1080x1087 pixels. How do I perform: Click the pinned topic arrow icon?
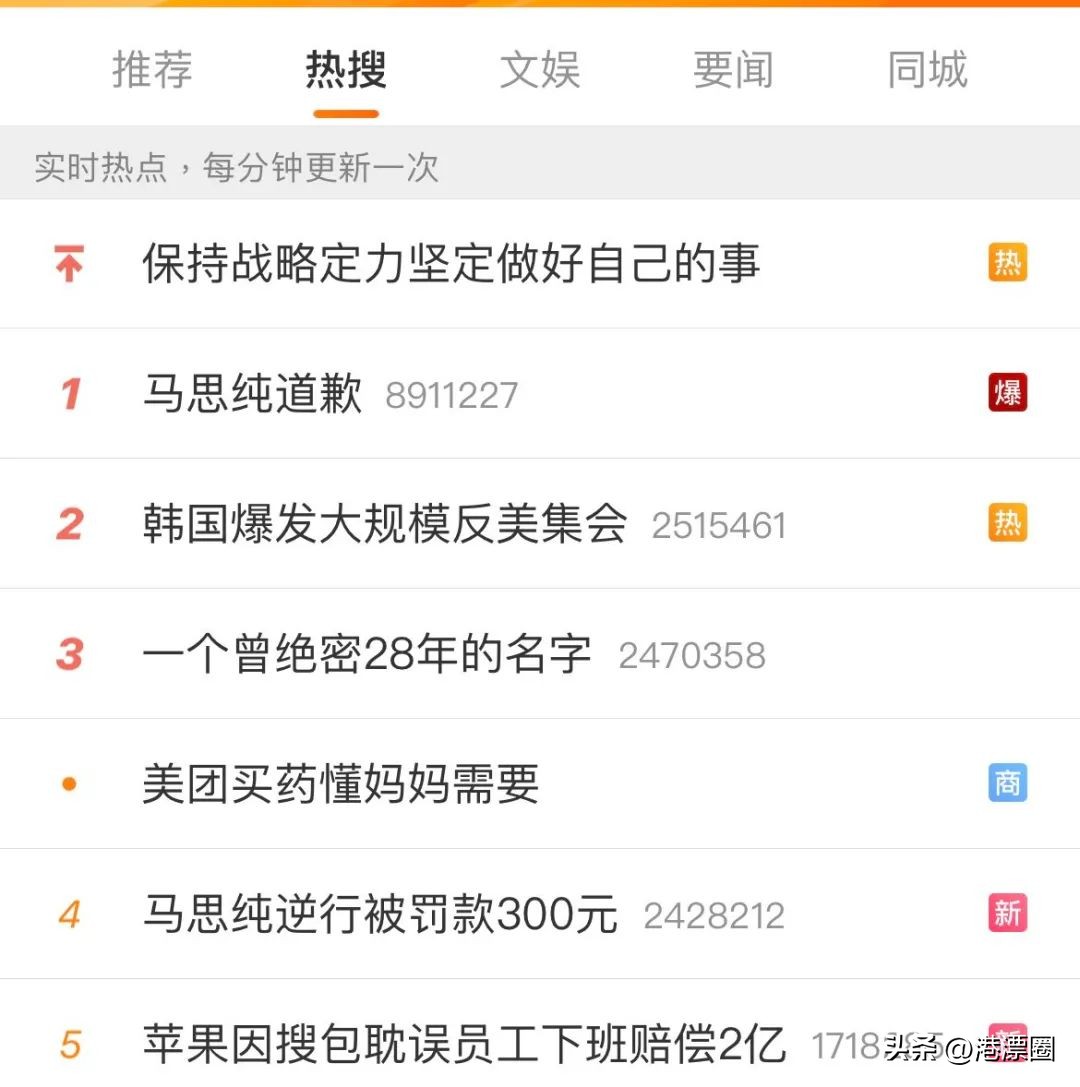(67, 263)
